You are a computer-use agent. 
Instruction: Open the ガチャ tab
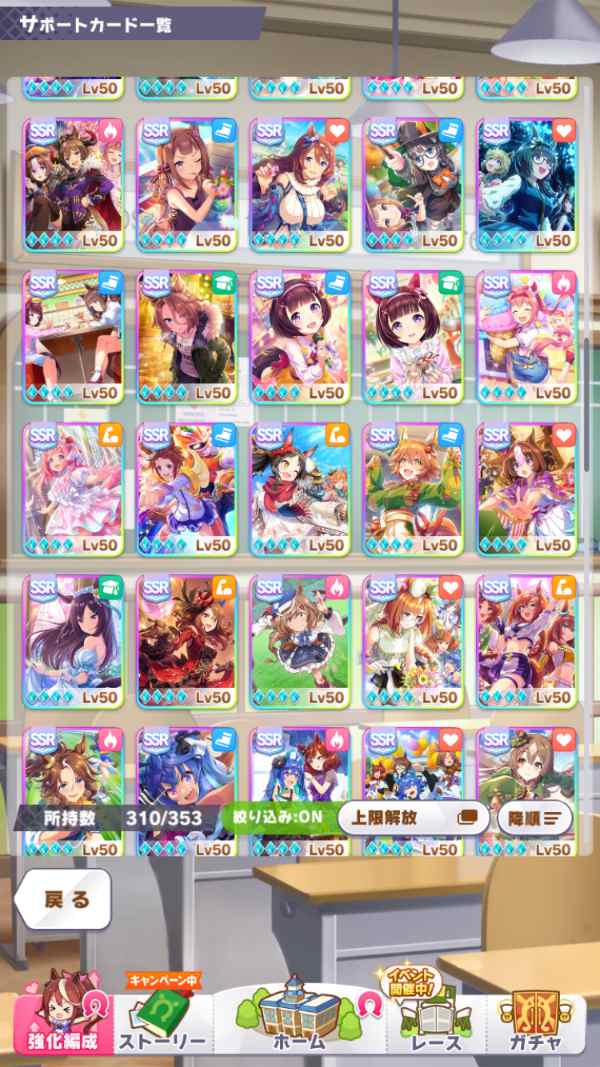coord(534,1018)
